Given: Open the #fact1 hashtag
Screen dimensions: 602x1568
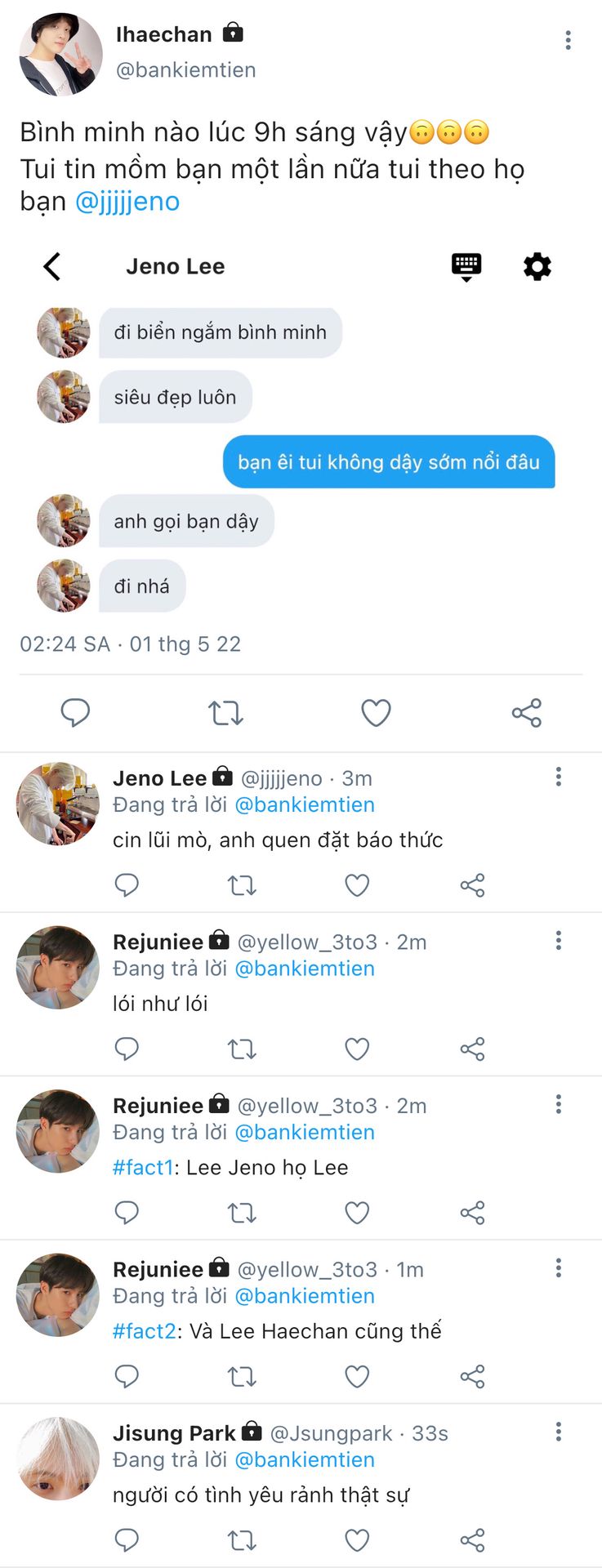Looking at the screenshot, I should (143, 1168).
